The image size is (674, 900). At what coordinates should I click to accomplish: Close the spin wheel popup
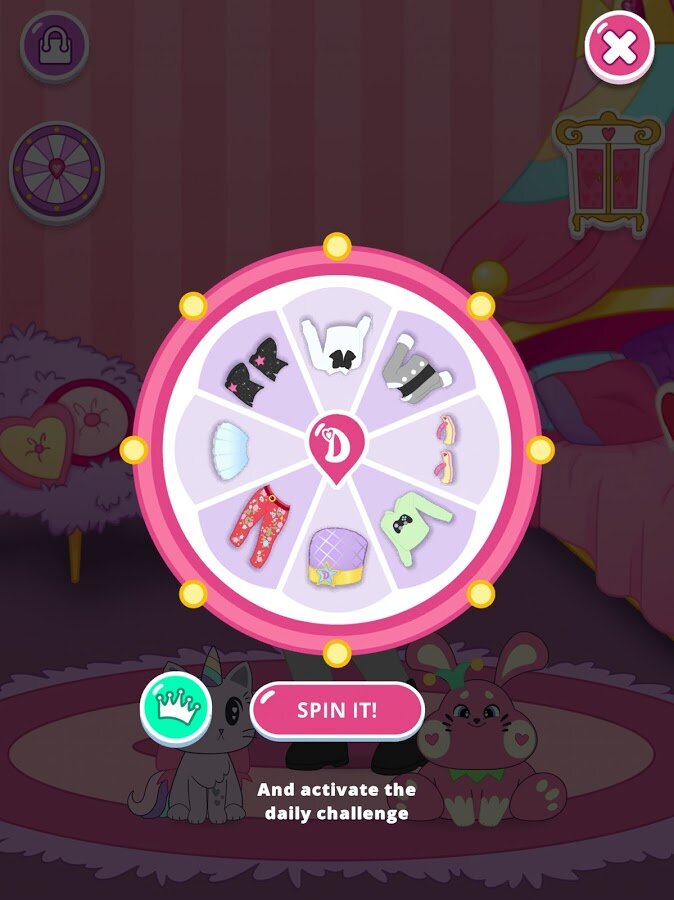[619, 46]
